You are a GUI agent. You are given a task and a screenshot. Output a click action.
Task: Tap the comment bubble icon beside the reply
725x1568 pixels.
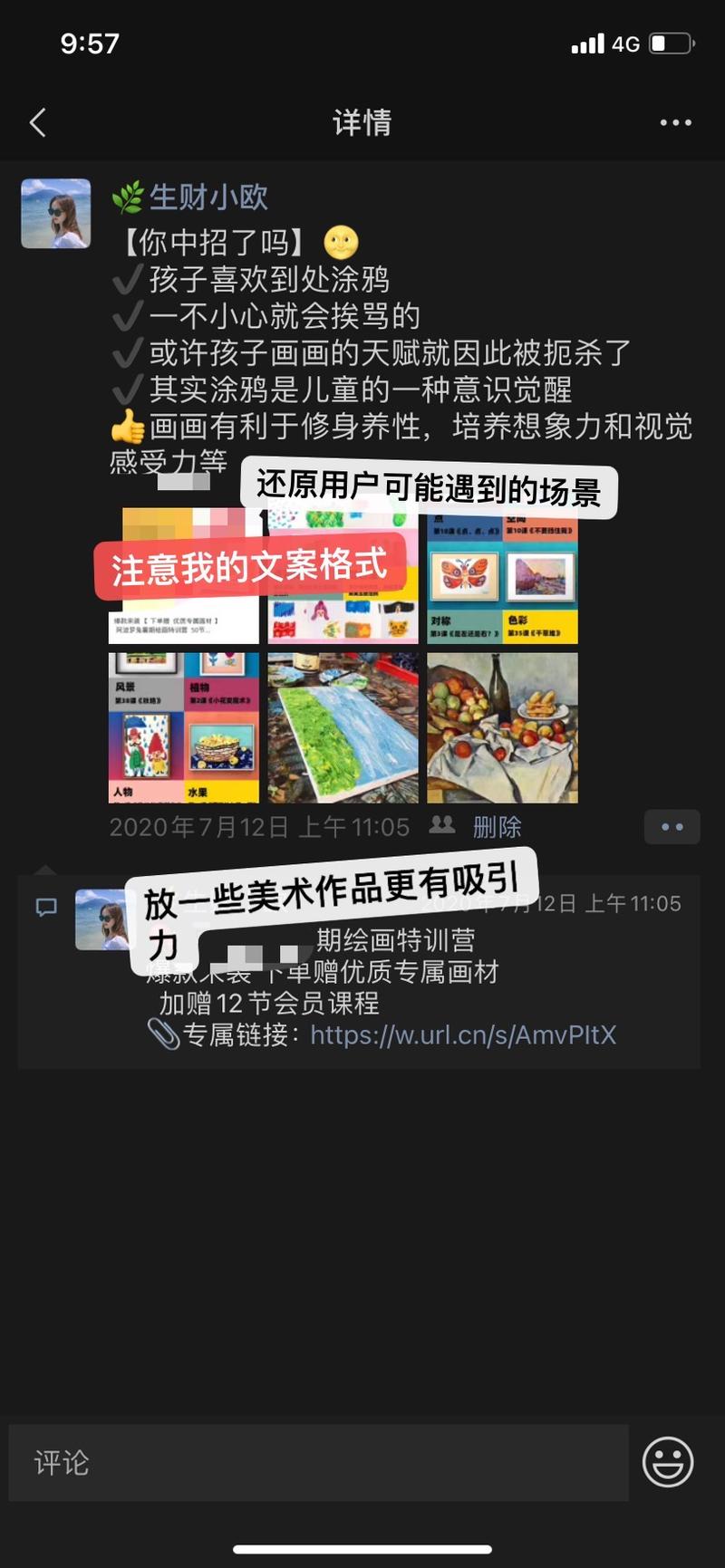pos(46,909)
